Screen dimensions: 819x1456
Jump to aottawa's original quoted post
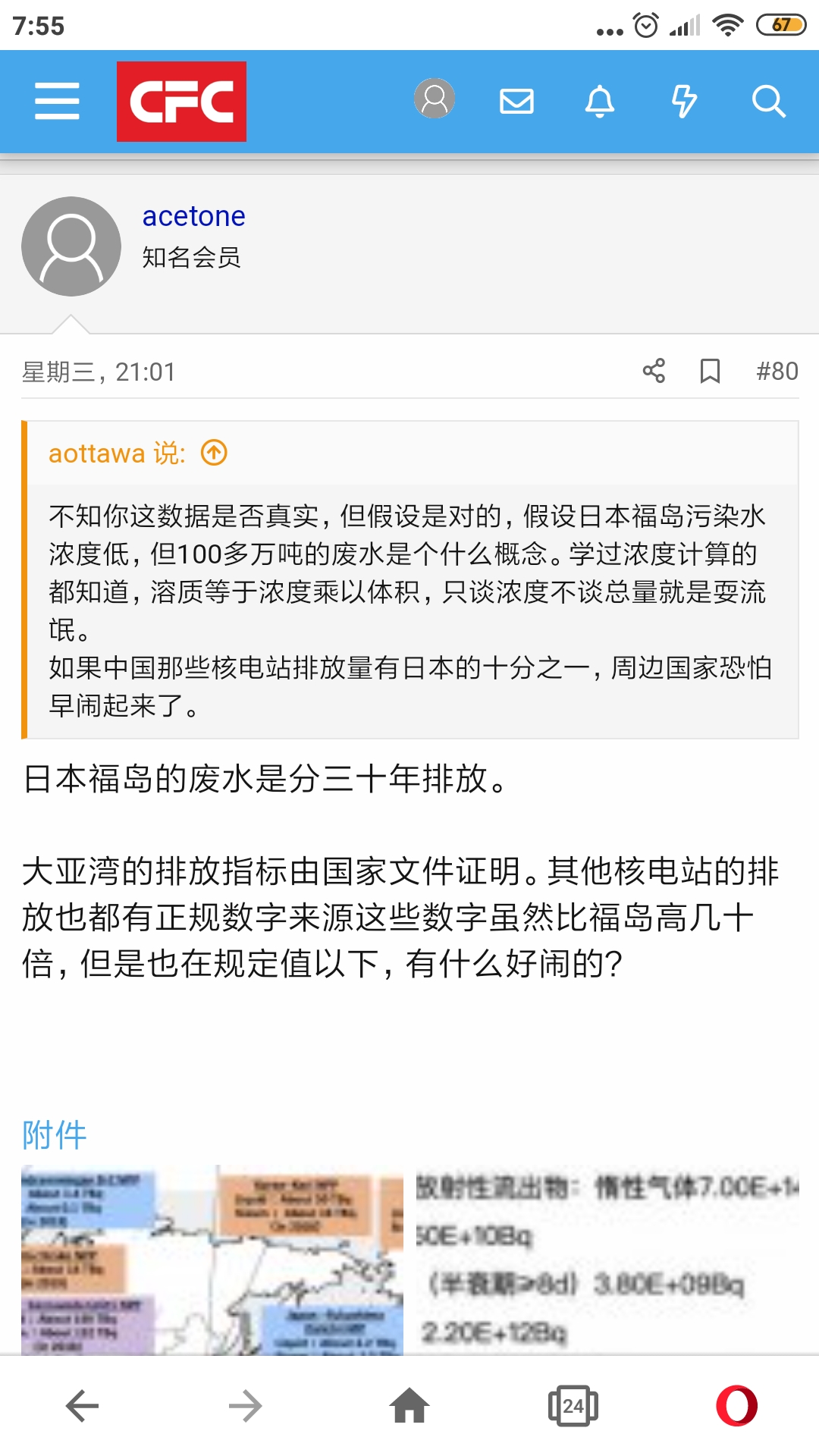[214, 453]
